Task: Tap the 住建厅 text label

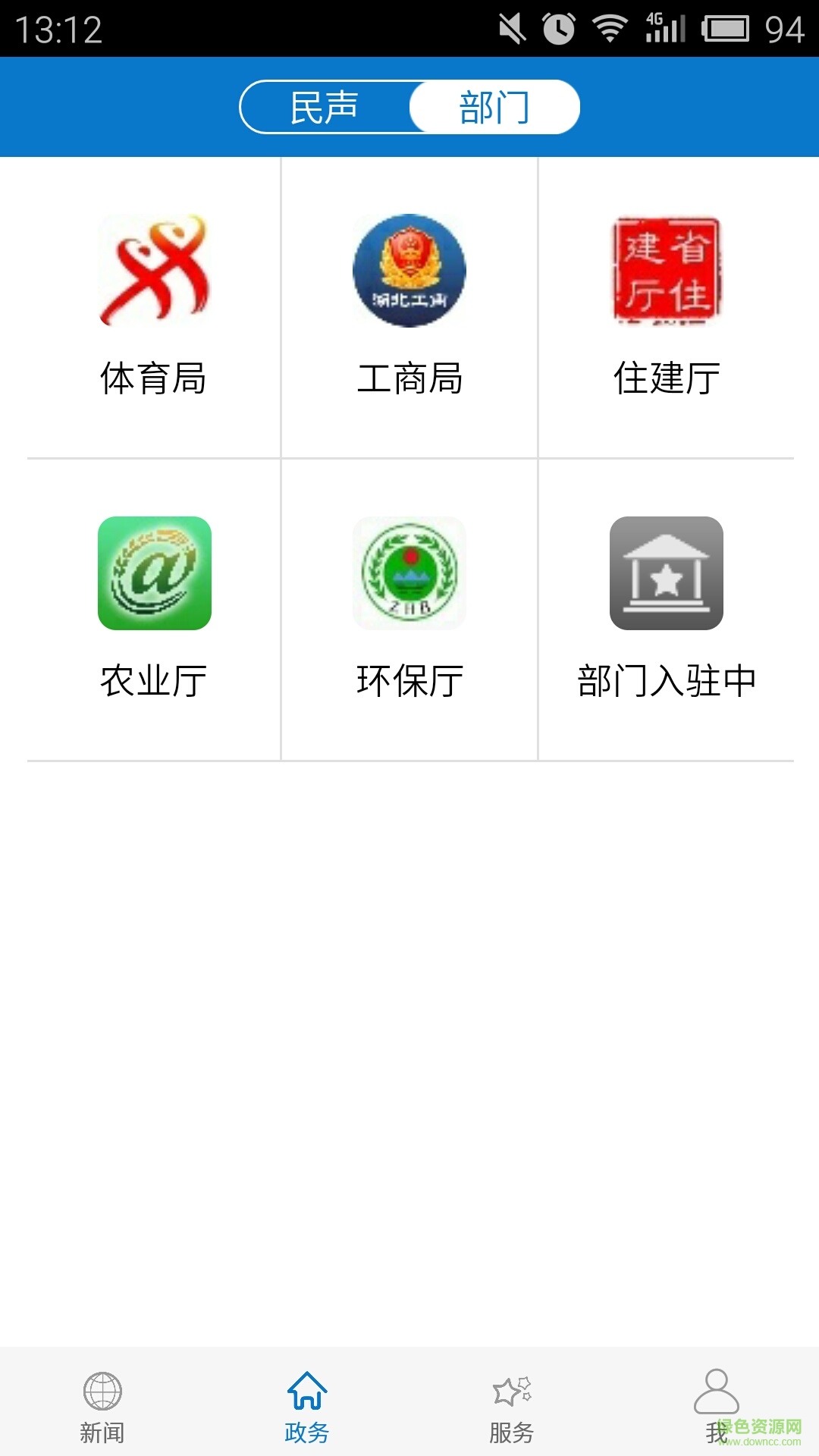Action: click(665, 377)
